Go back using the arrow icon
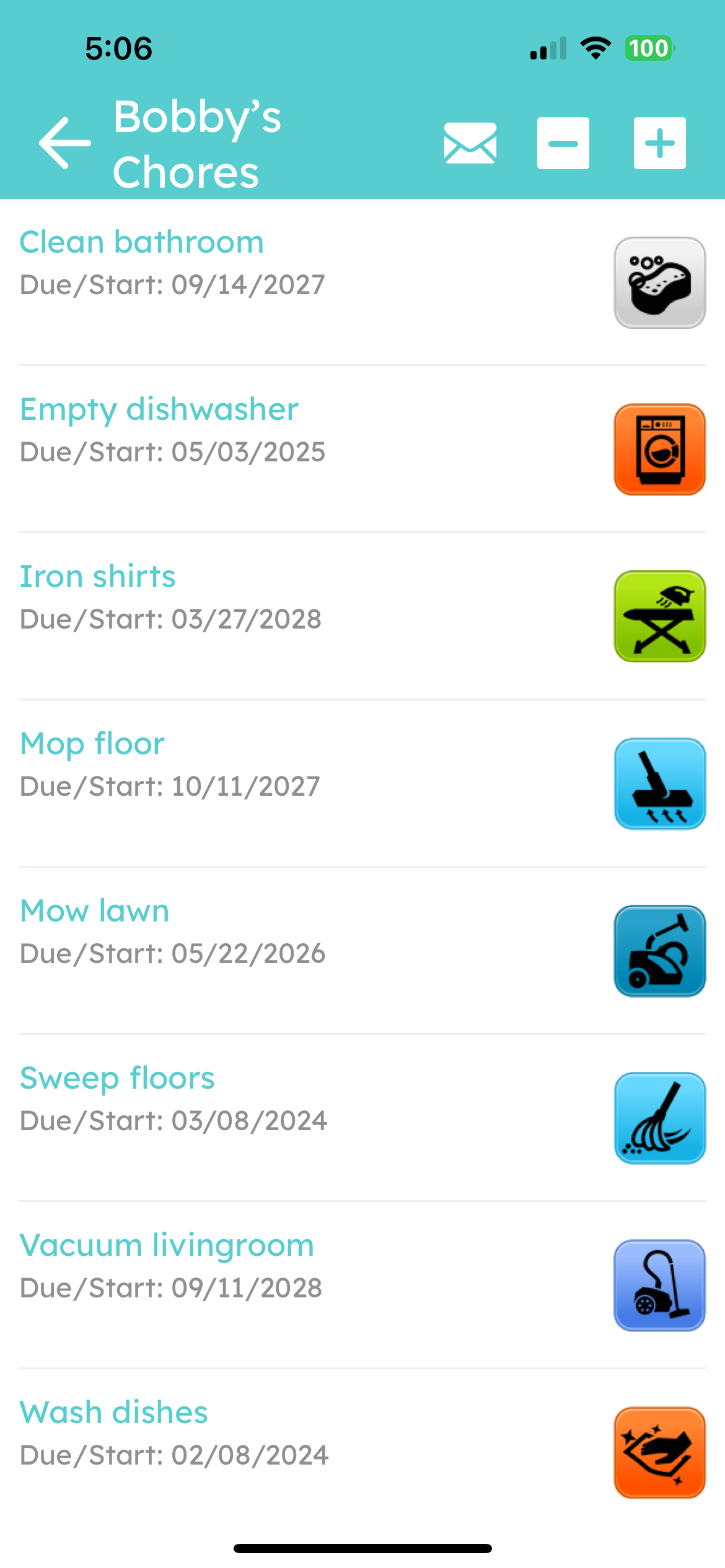This screenshot has width=725, height=1568. click(64, 143)
